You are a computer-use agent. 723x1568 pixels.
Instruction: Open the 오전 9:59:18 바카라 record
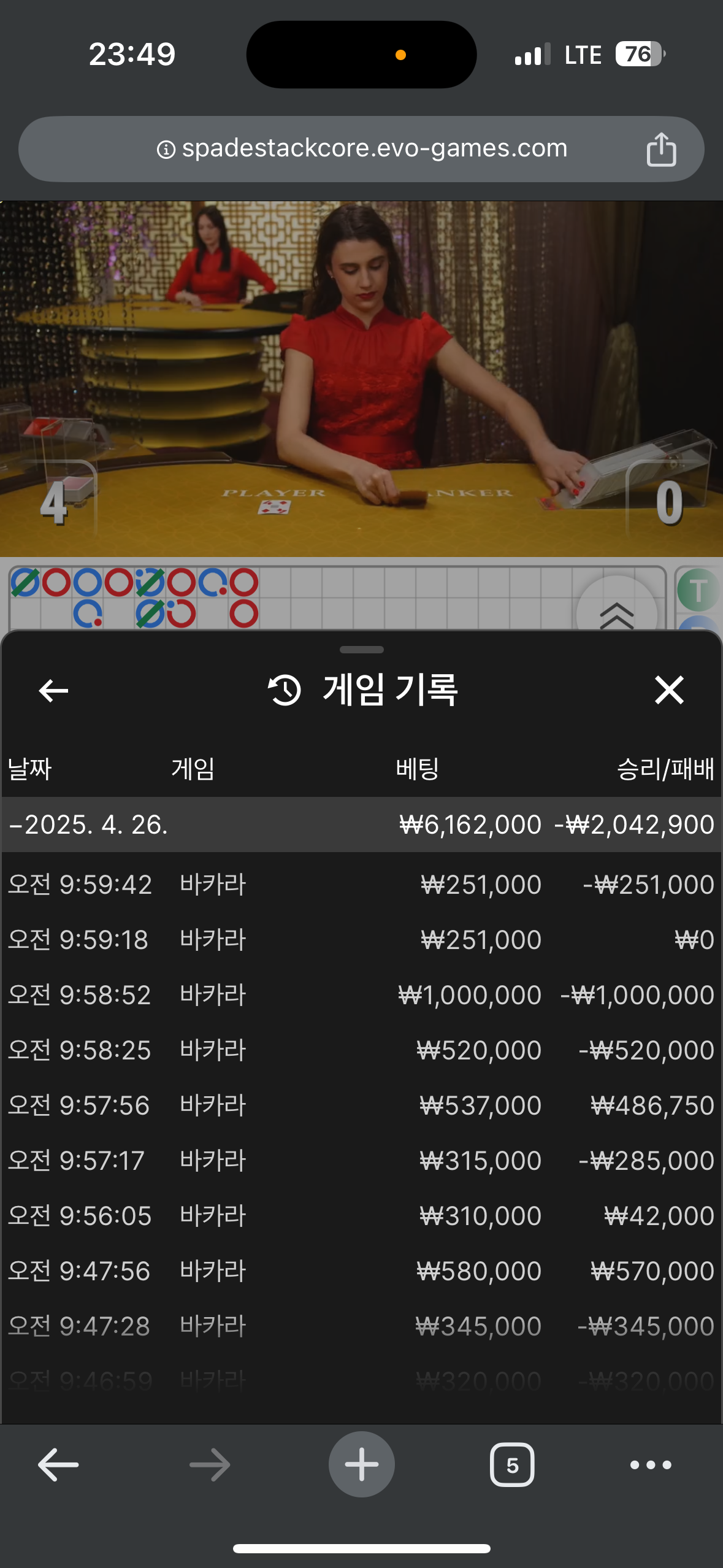tap(361, 940)
